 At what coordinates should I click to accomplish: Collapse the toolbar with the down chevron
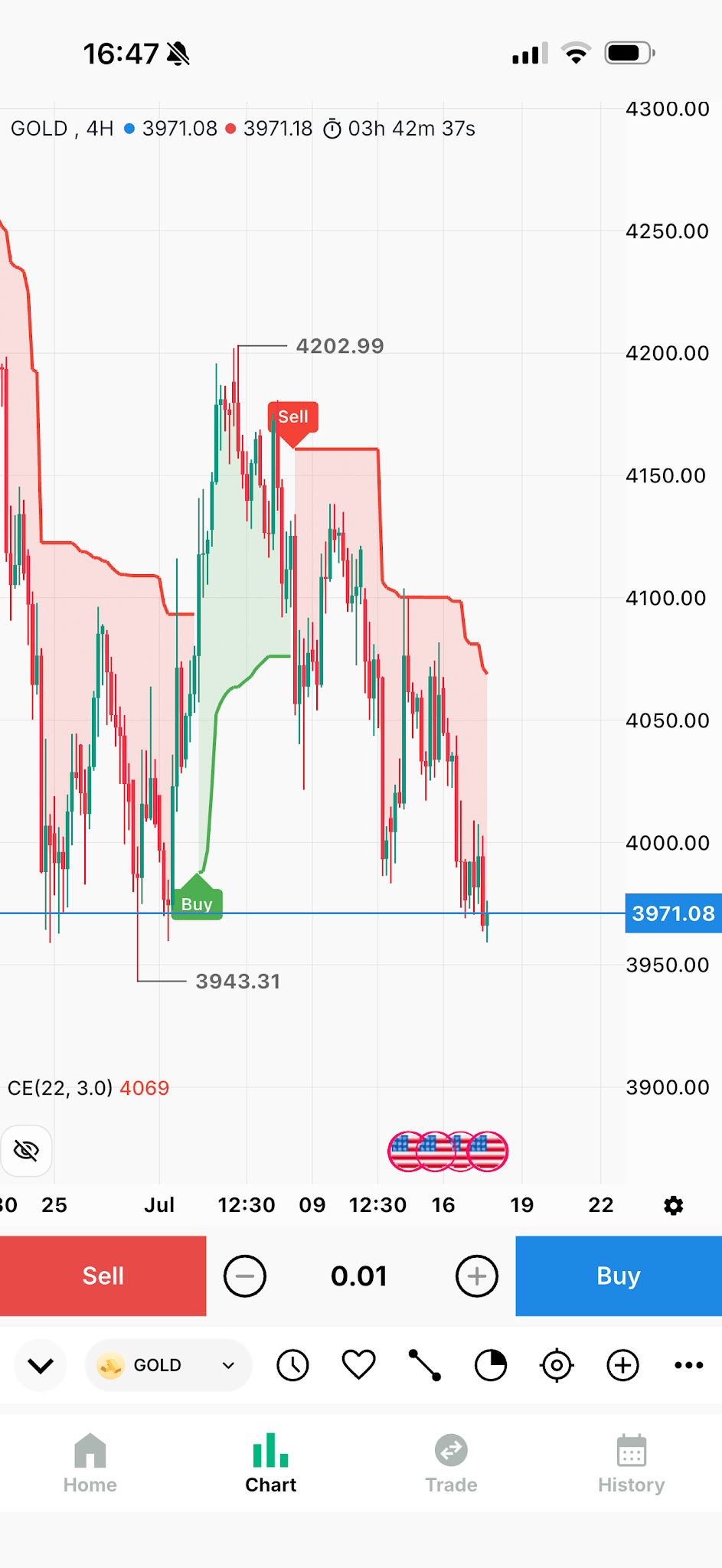point(41,1365)
